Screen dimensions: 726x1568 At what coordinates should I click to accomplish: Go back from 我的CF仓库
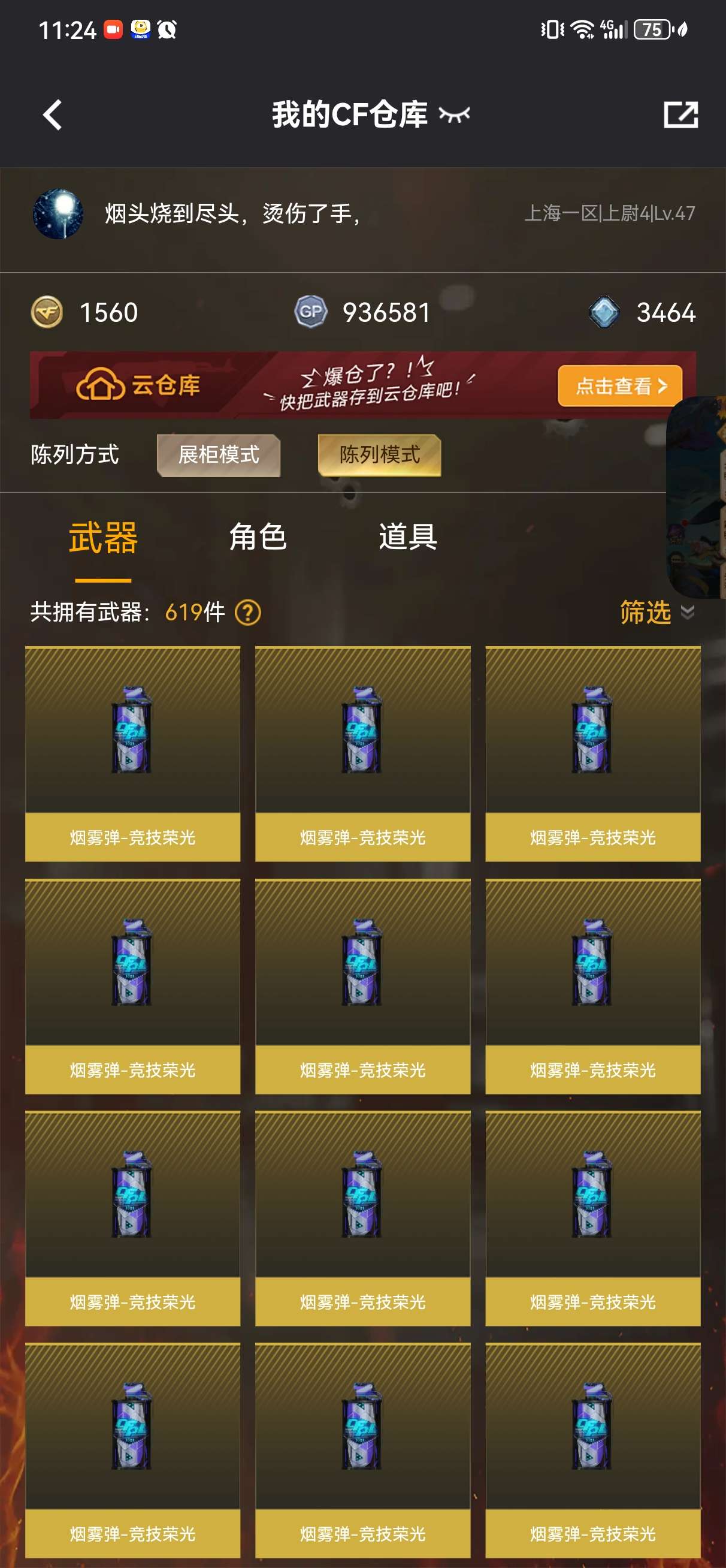click(53, 115)
